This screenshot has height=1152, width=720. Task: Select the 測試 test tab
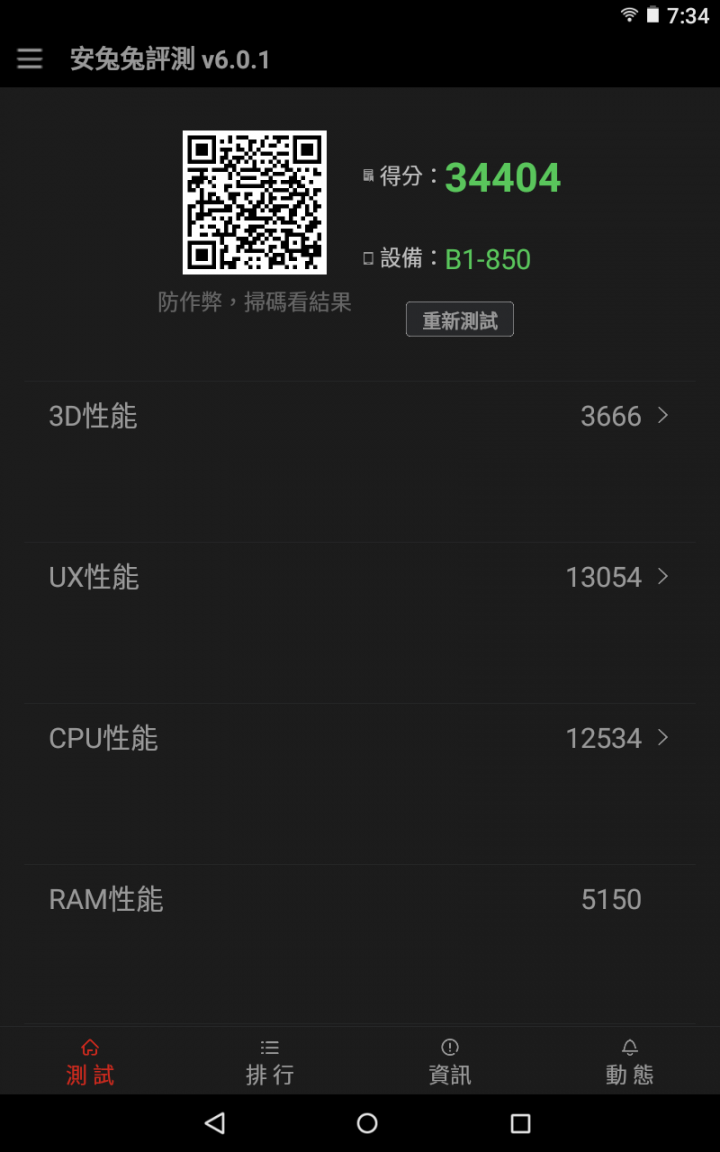pos(90,1062)
